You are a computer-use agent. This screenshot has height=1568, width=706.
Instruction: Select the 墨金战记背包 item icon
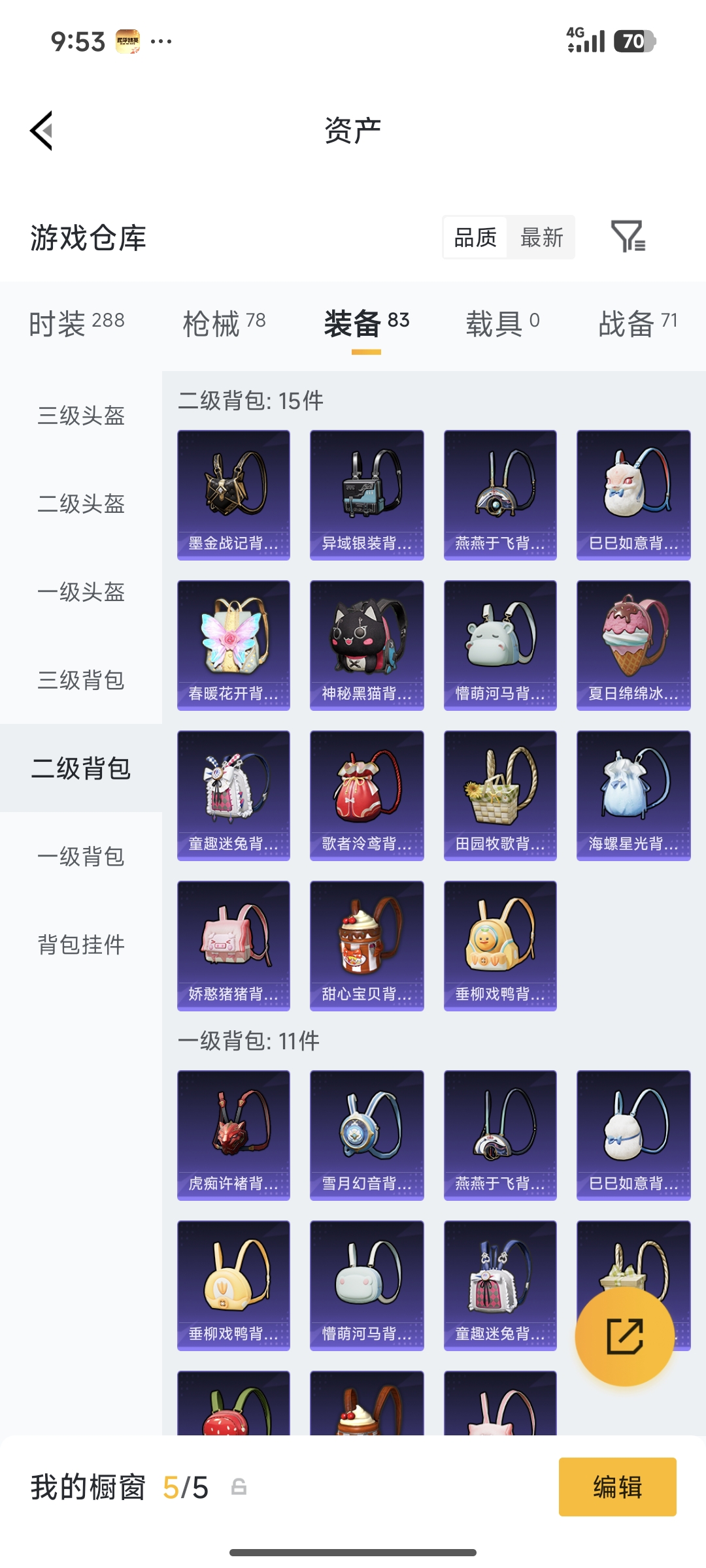[233, 493]
